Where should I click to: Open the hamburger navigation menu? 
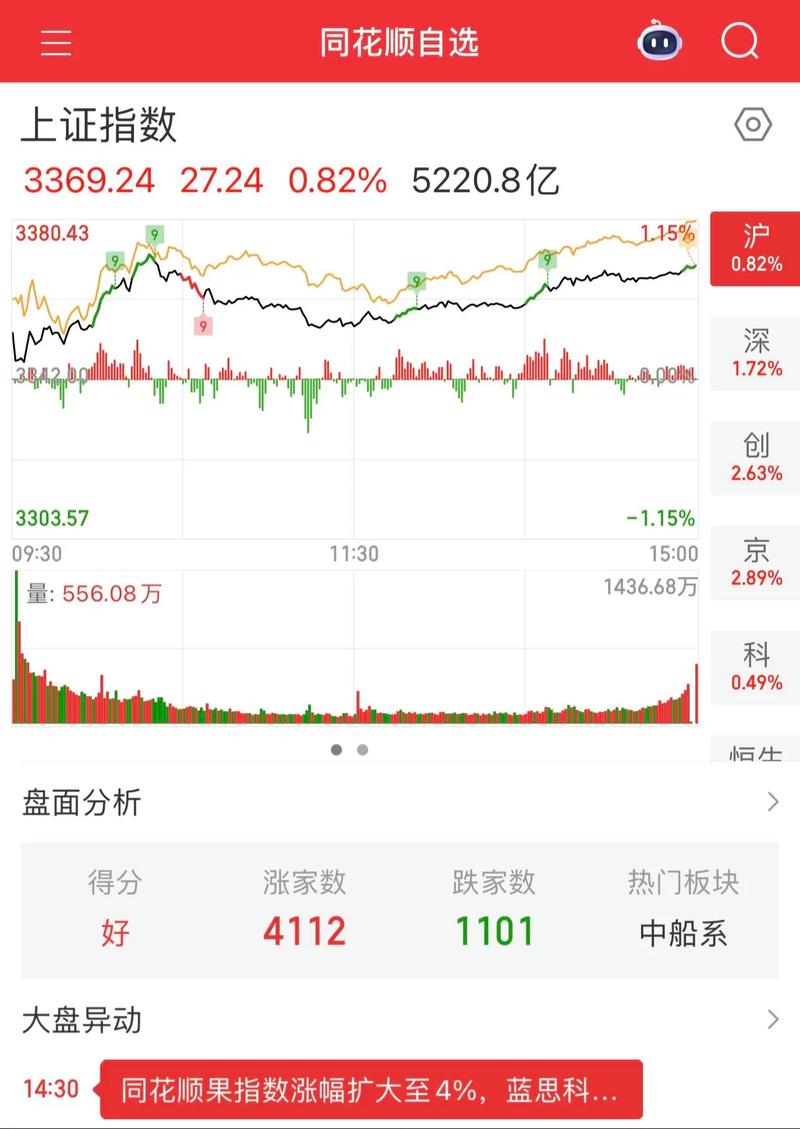coord(55,41)
